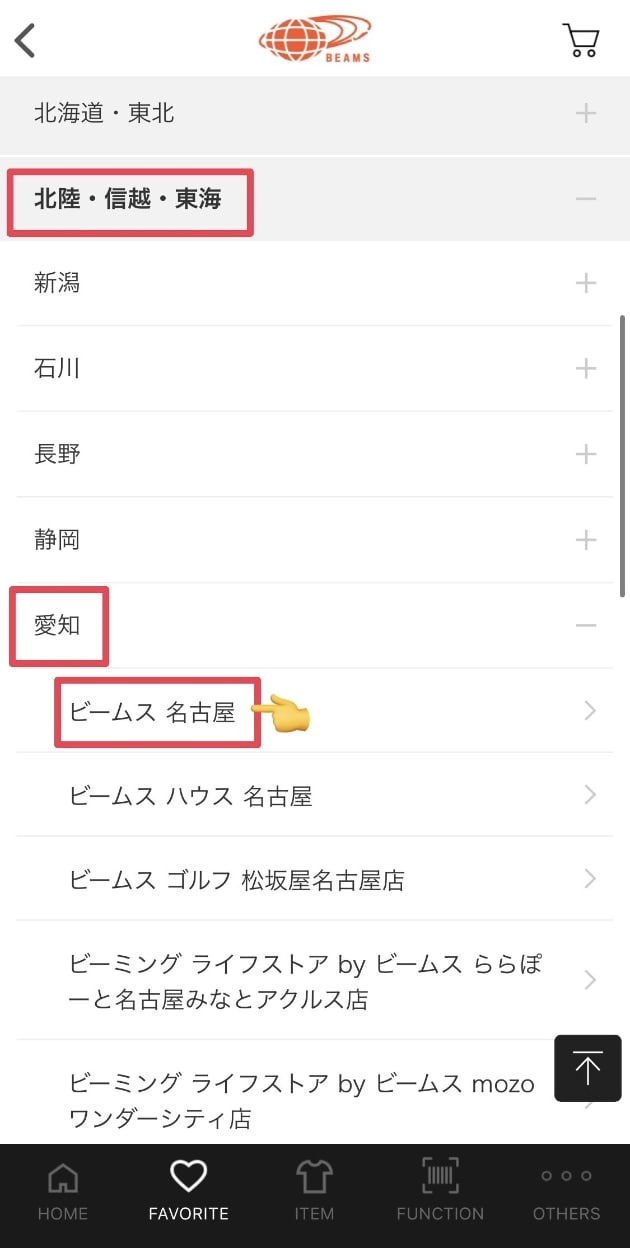
Task: Expand the 石川 prefecture
Action: (x=315, y=369)
